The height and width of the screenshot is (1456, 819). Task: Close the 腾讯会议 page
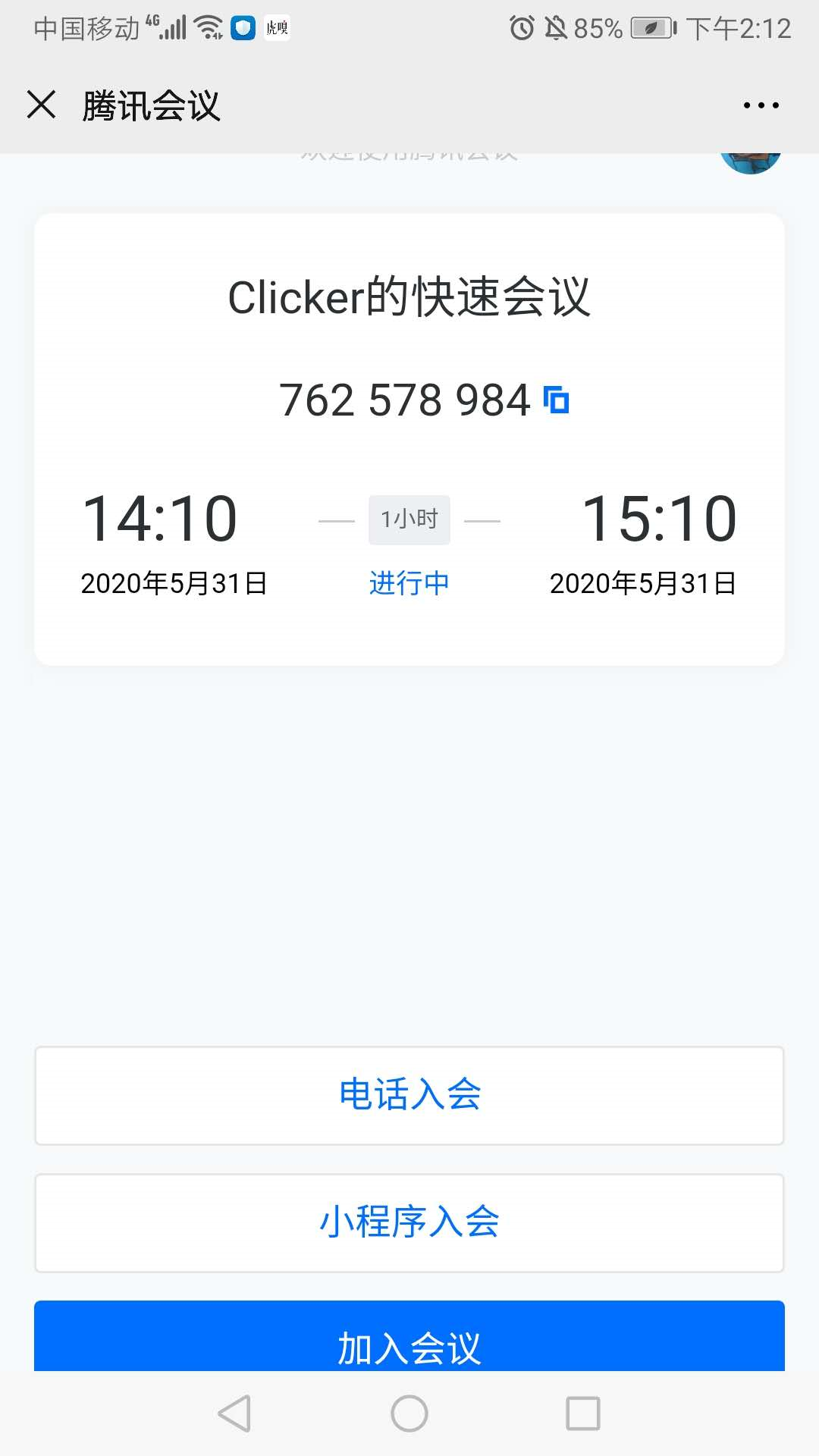(42, 105)
